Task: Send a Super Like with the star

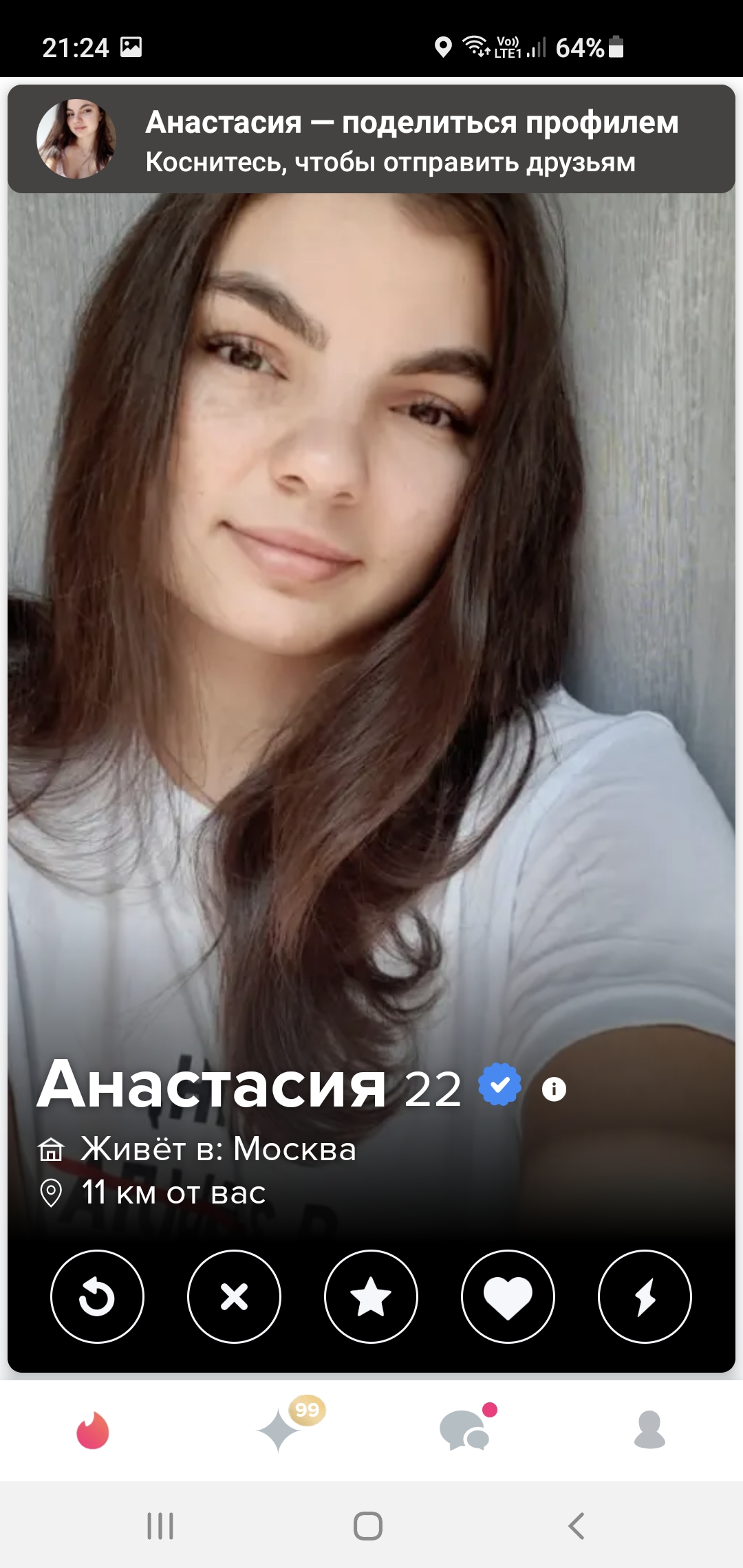Action: coord(371,1296)
